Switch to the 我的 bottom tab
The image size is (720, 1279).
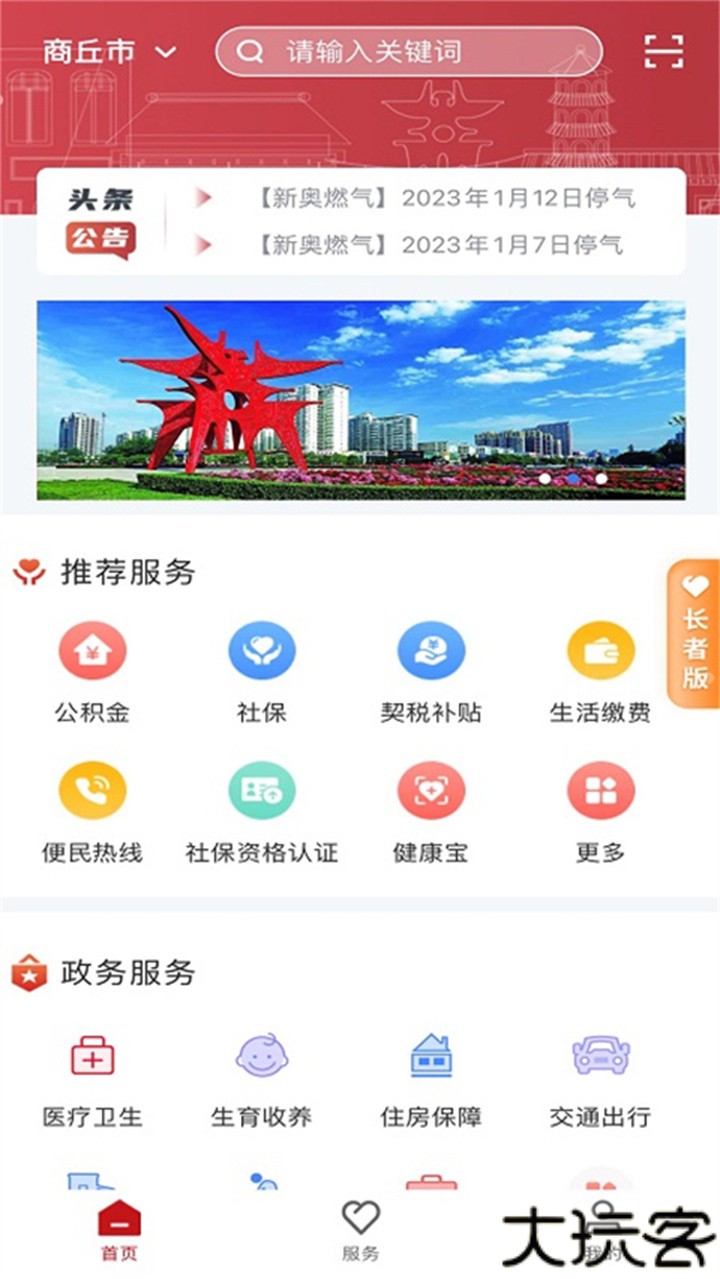pos(600,1230)
